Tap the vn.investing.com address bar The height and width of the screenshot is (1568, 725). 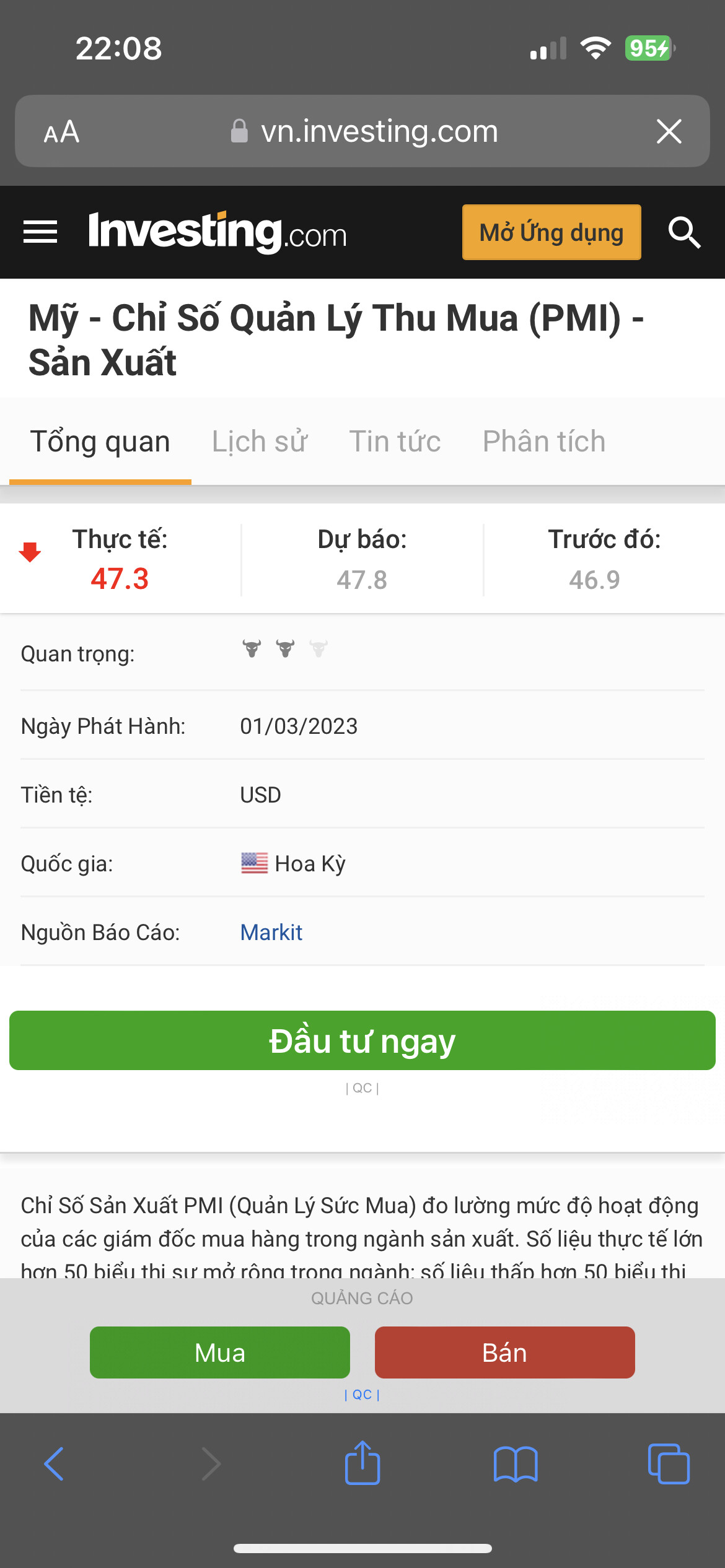[x=379, y=131]
